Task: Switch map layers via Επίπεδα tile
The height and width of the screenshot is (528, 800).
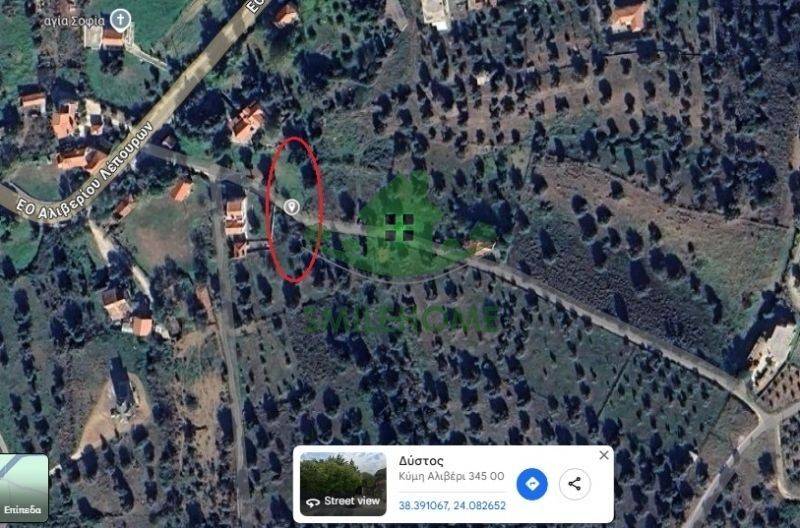Action: [x=23, y=488]
